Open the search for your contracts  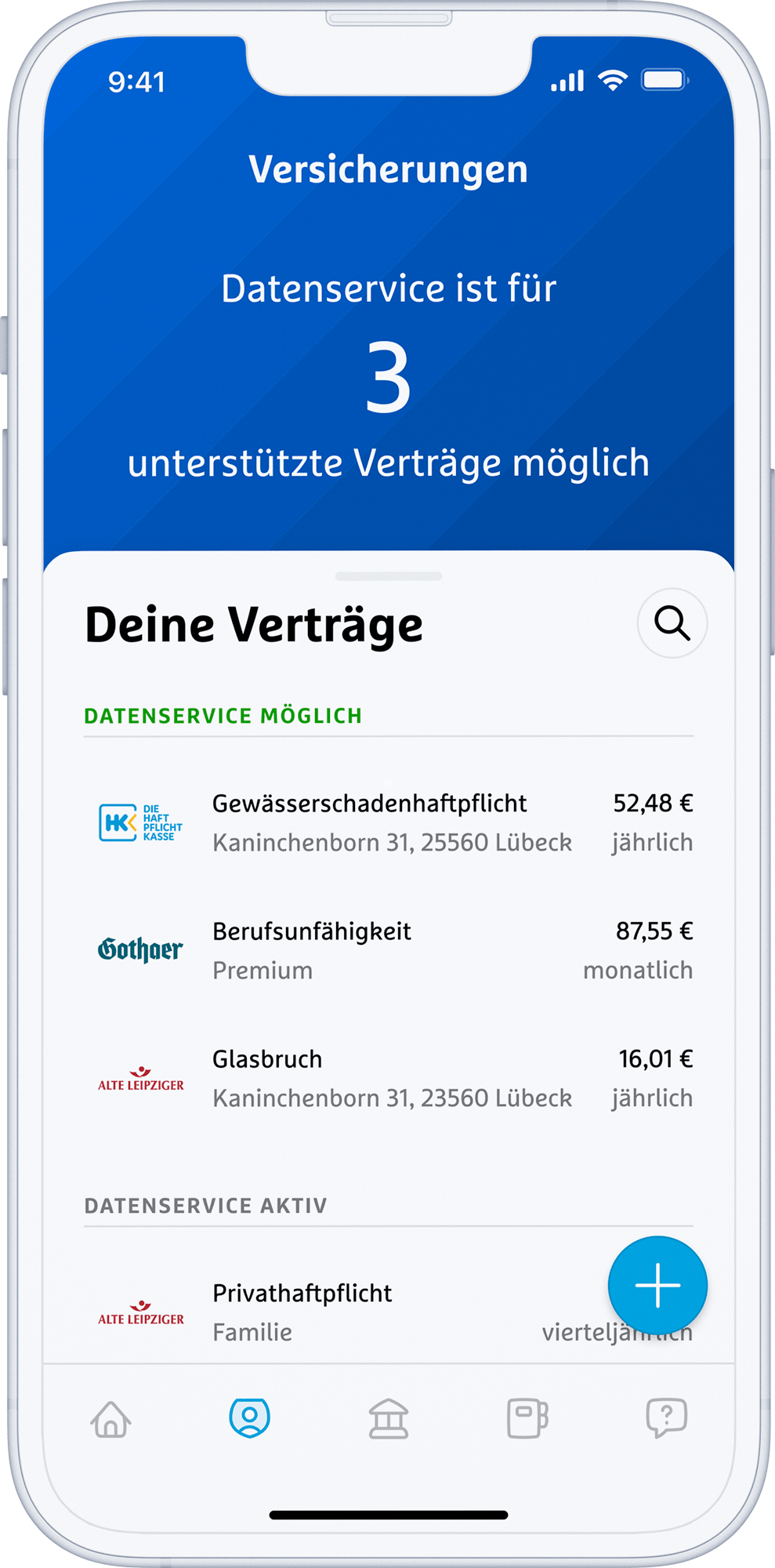point(672,623)
